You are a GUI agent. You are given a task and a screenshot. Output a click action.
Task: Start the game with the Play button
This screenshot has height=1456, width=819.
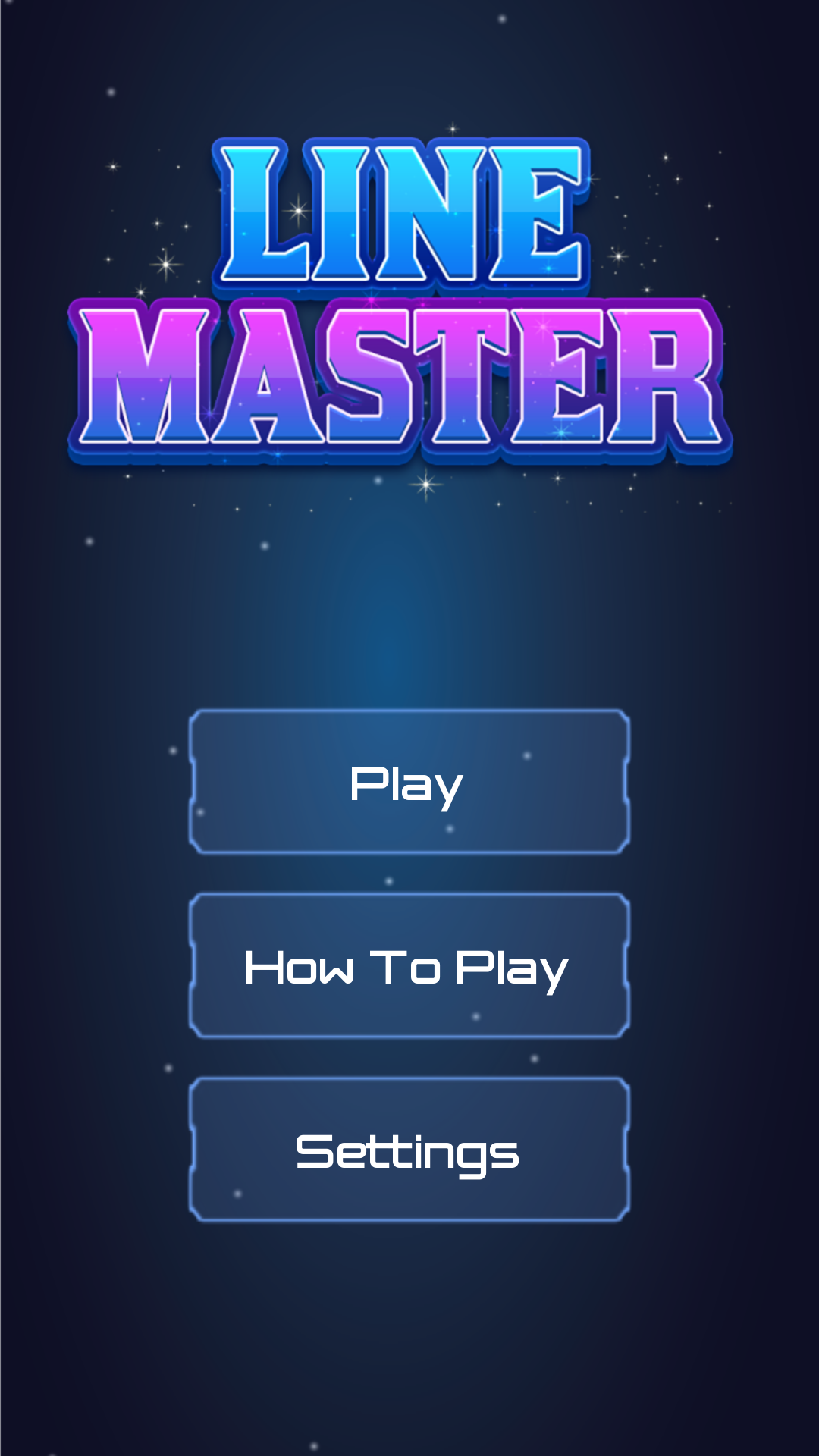409,782
